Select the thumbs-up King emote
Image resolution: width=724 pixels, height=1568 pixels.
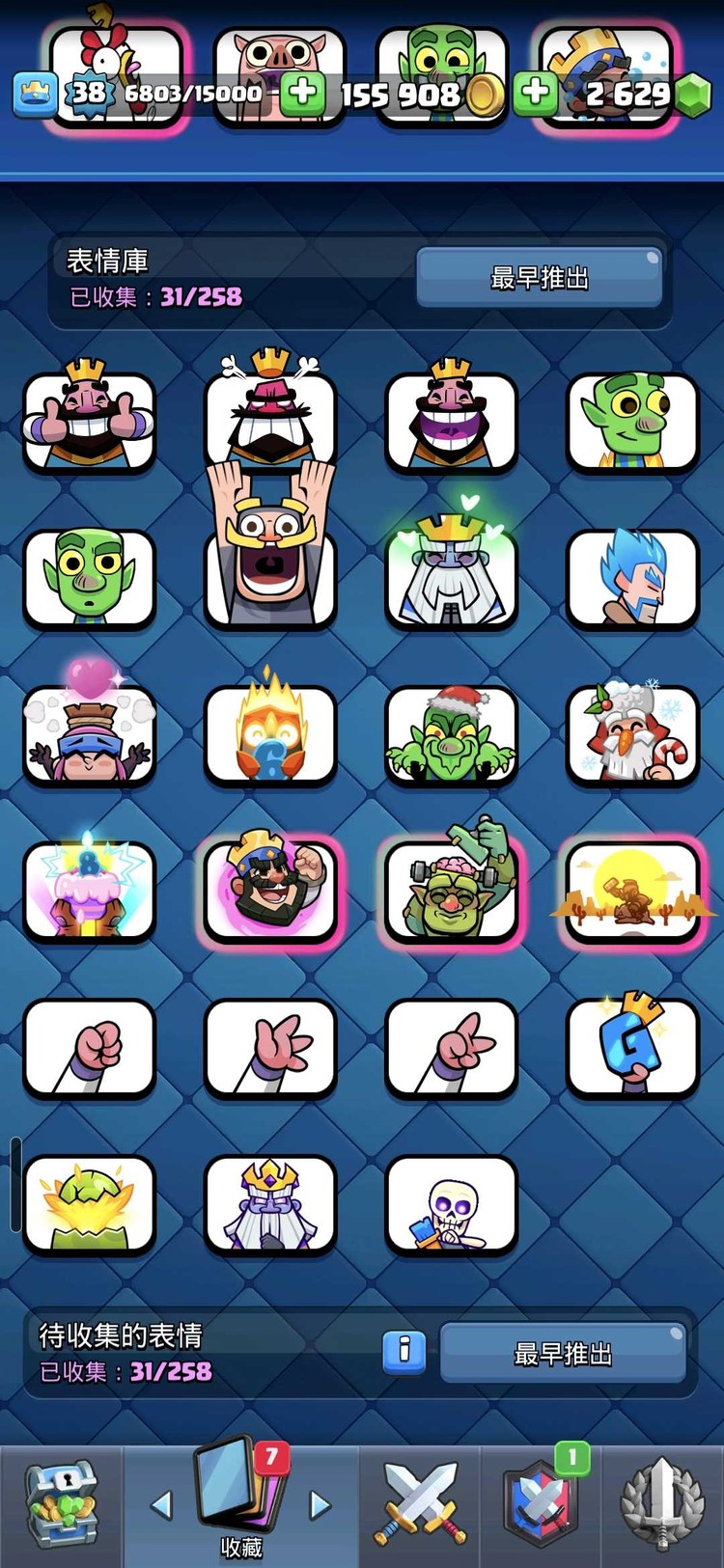coord(89,421)
